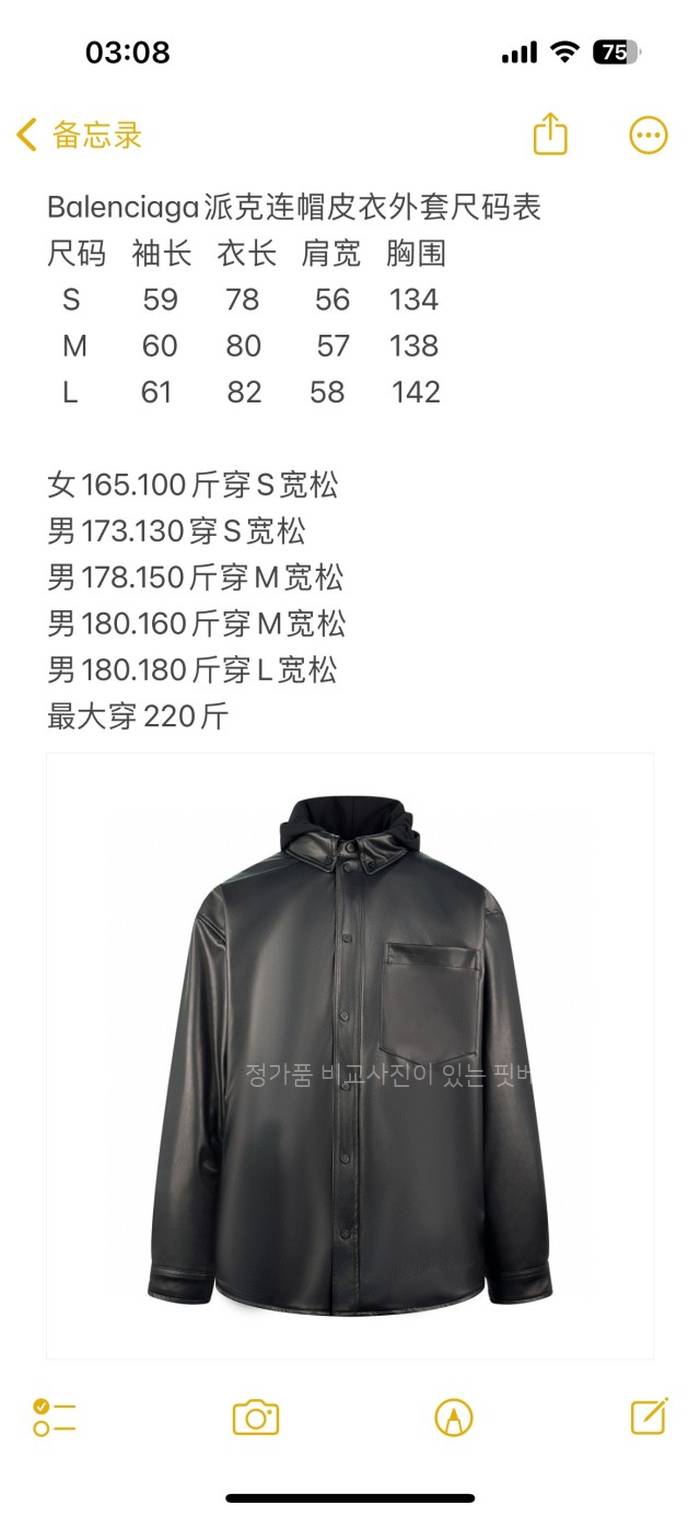Compose a new note
The image size is (700, 1517).
pyautogui.click(x=649, y=1416)
